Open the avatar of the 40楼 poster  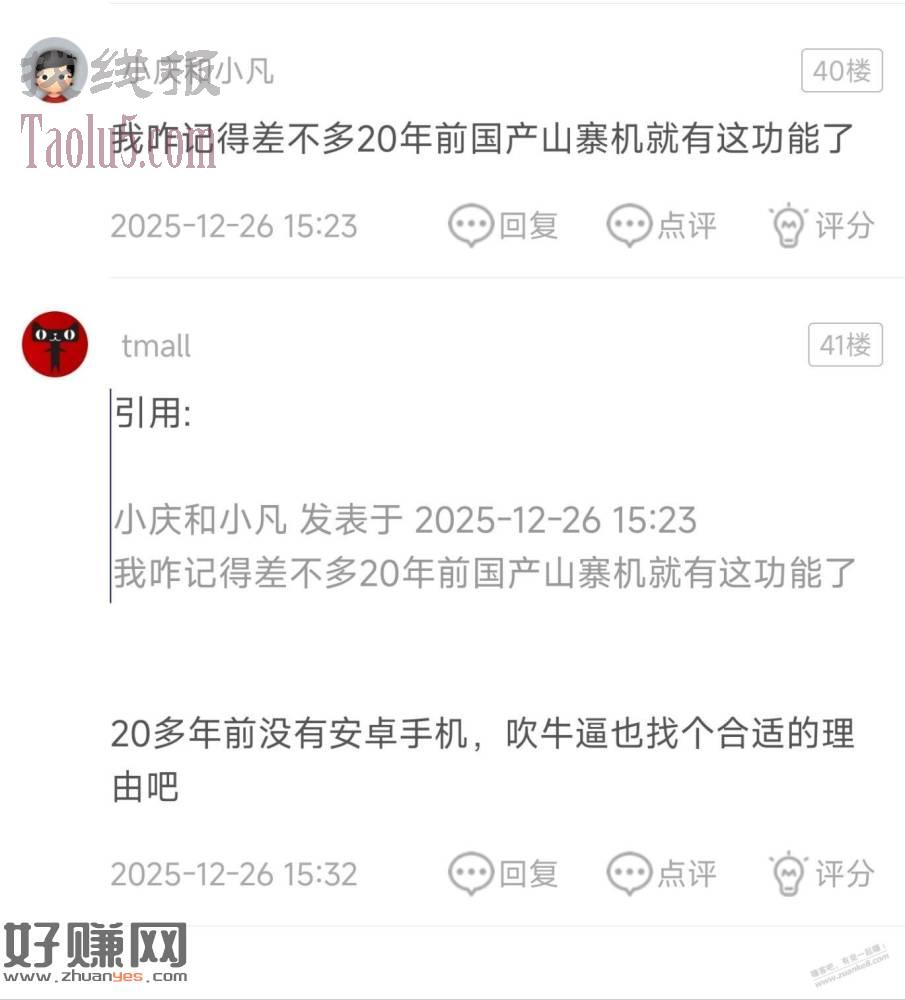(x=55, y=70)
